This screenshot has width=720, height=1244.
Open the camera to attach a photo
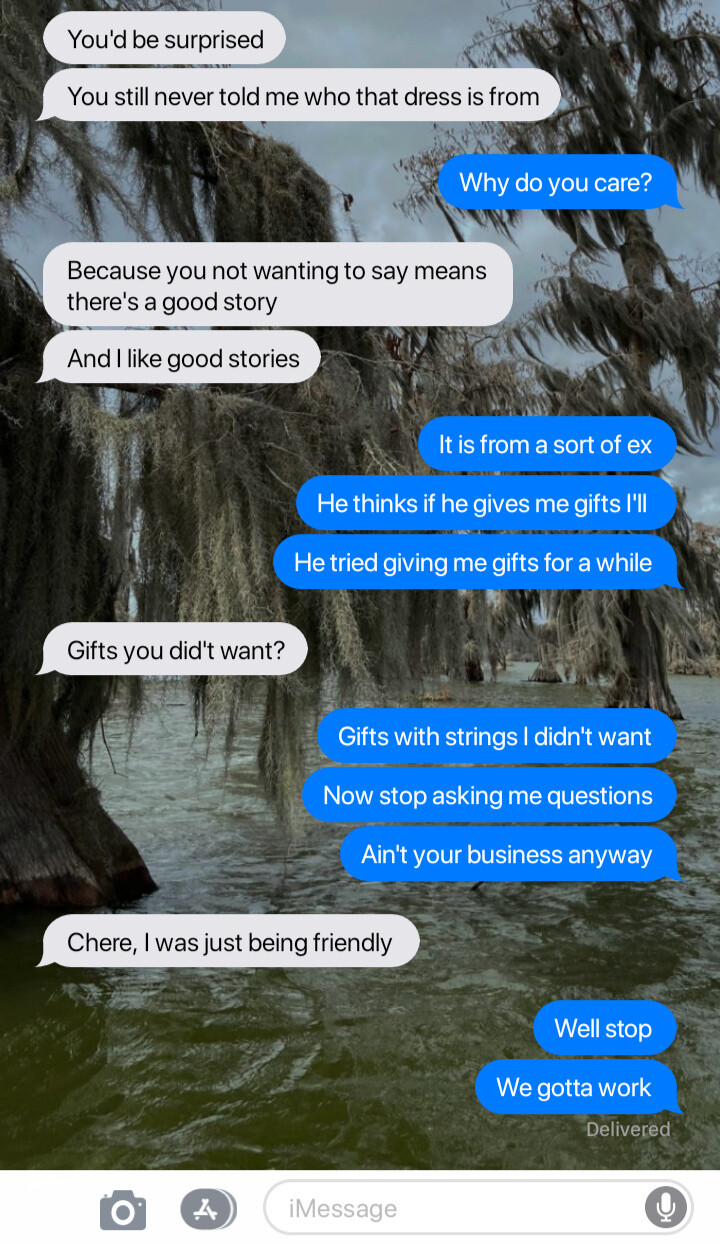point(123,1209)
